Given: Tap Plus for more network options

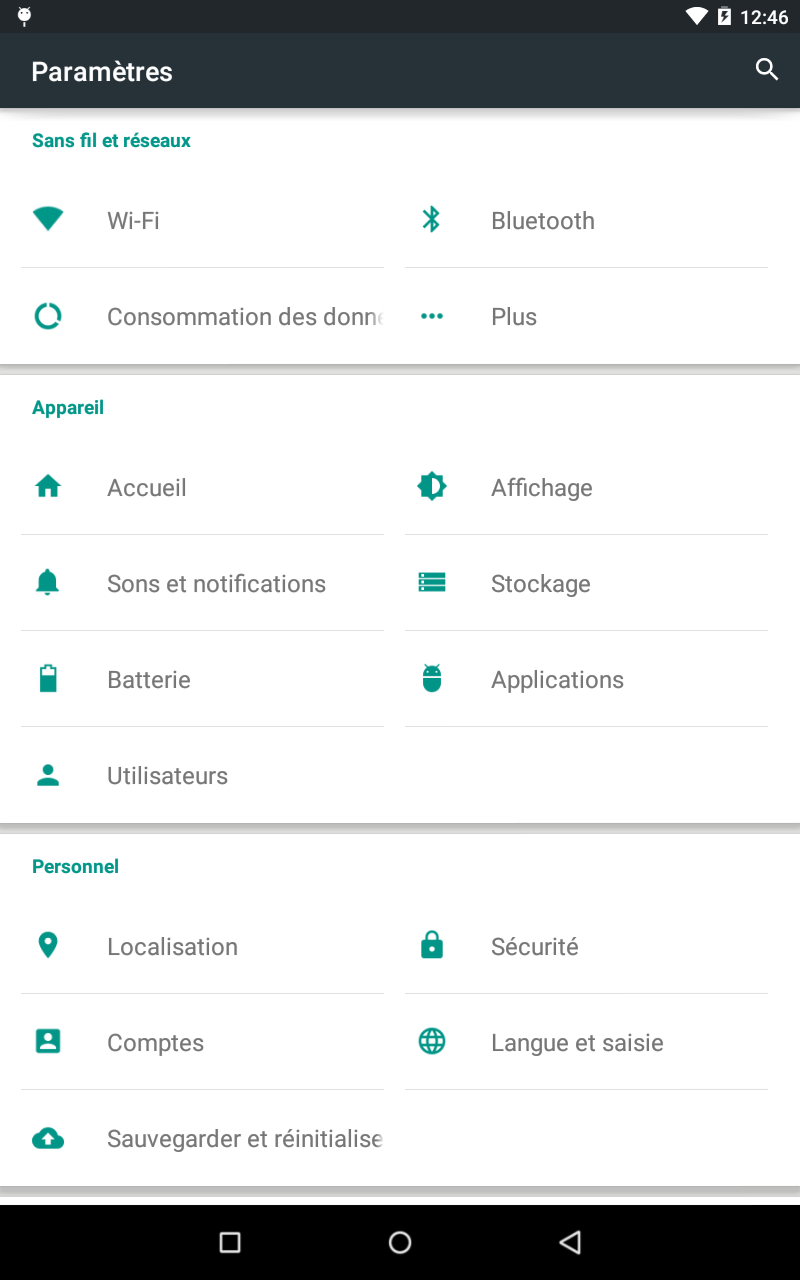Looking at the screenshot, I should [x=585, y=317].
